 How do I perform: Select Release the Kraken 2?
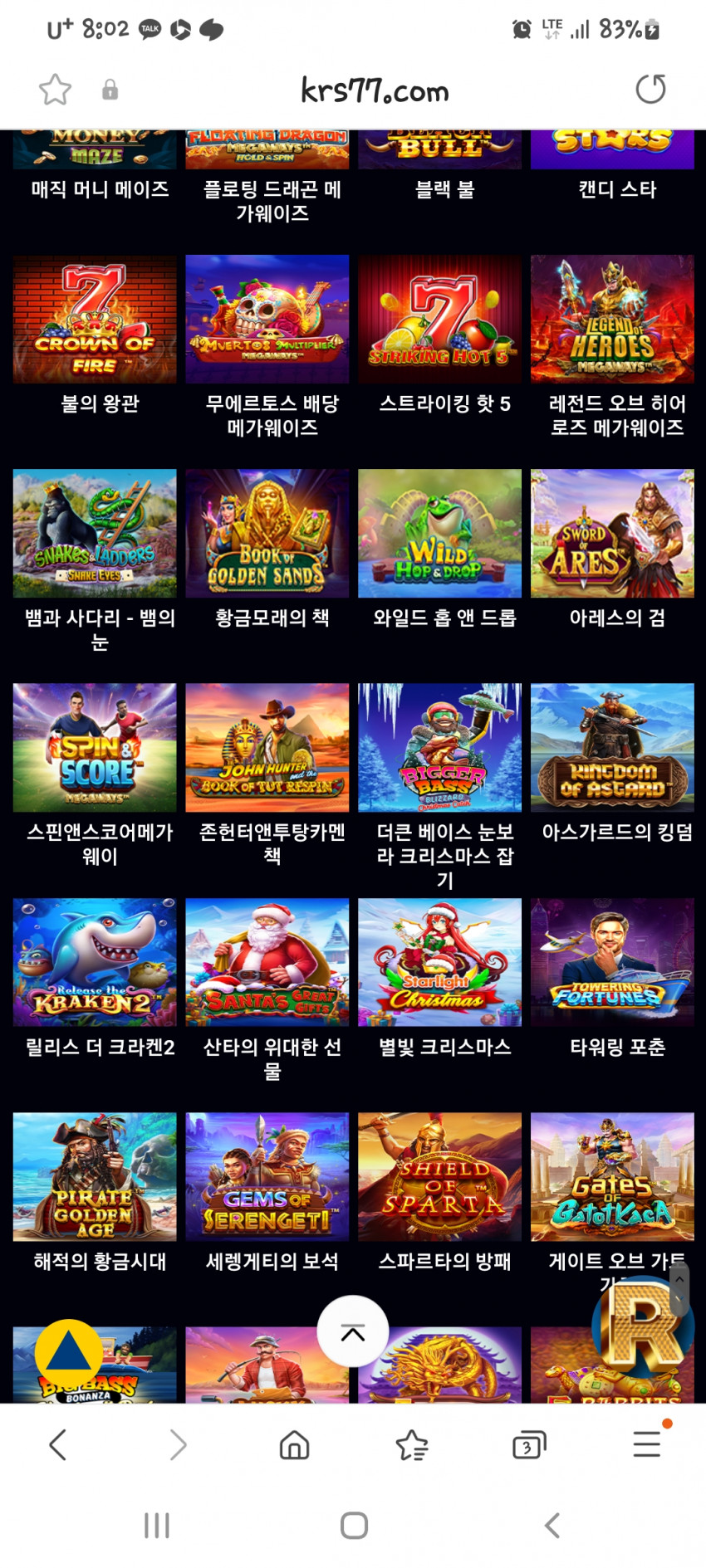point(95,963)
